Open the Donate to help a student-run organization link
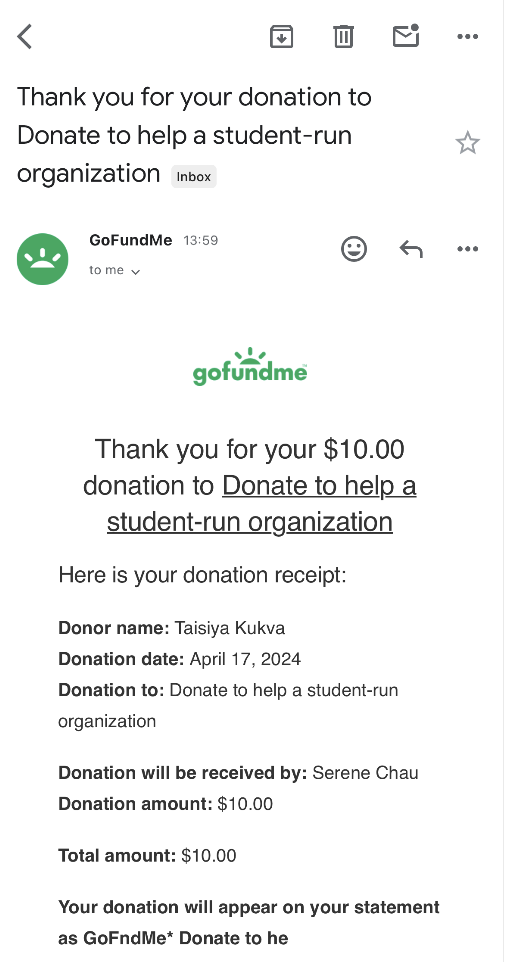The image size is (516, 962). click(261, 504)
